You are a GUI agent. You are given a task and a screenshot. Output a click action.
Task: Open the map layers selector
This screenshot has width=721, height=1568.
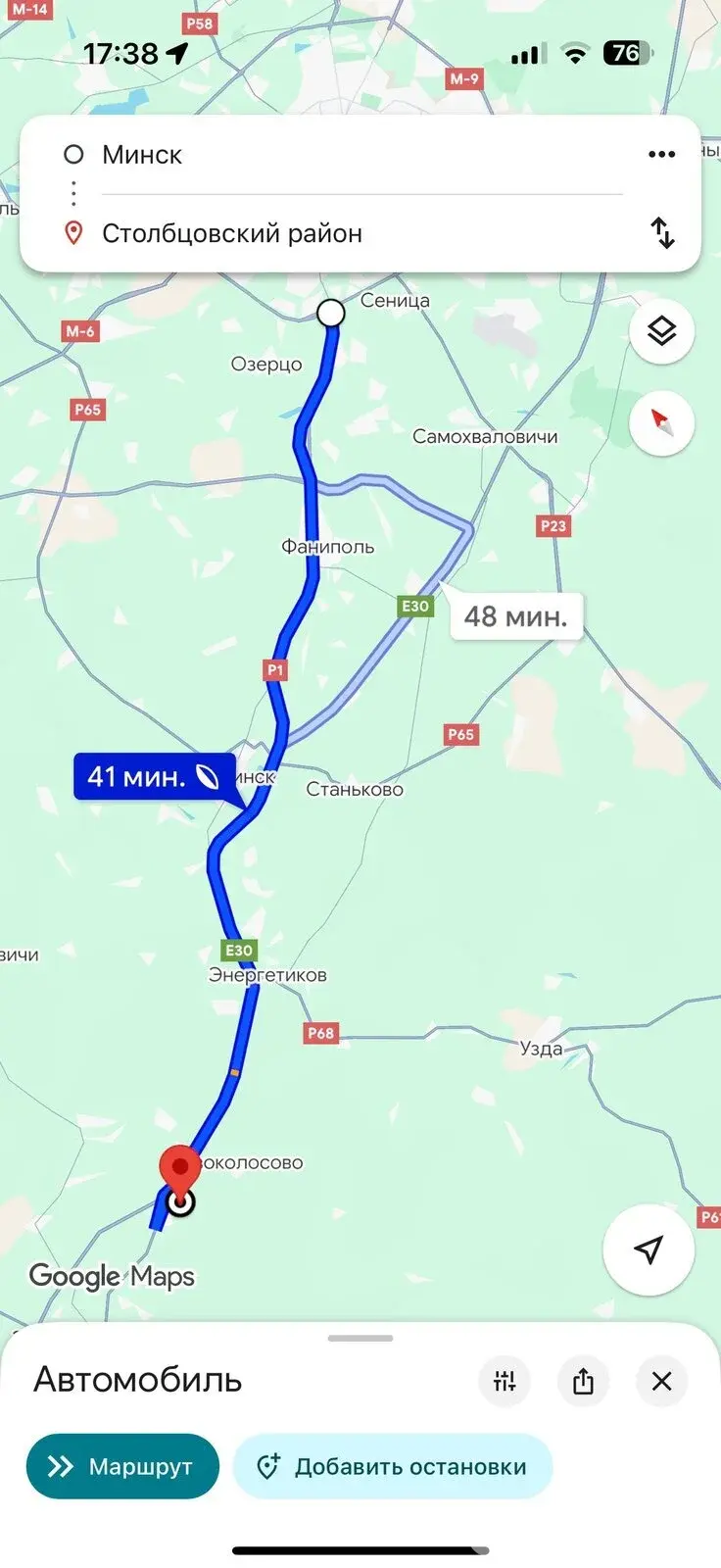[x=661, y=331]
